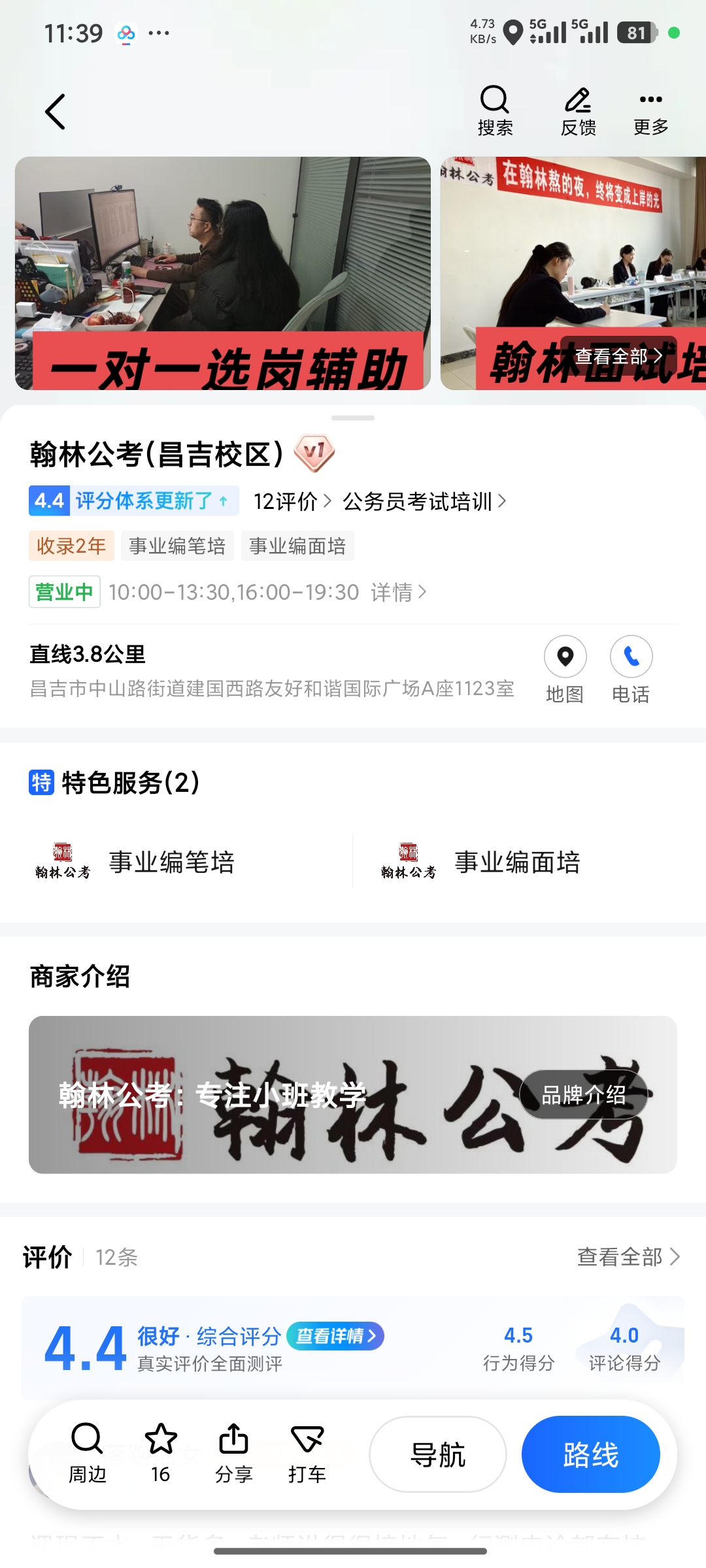706x1568 pixels.
Task: Open the 搜索 search action
Action: [495, 111]
